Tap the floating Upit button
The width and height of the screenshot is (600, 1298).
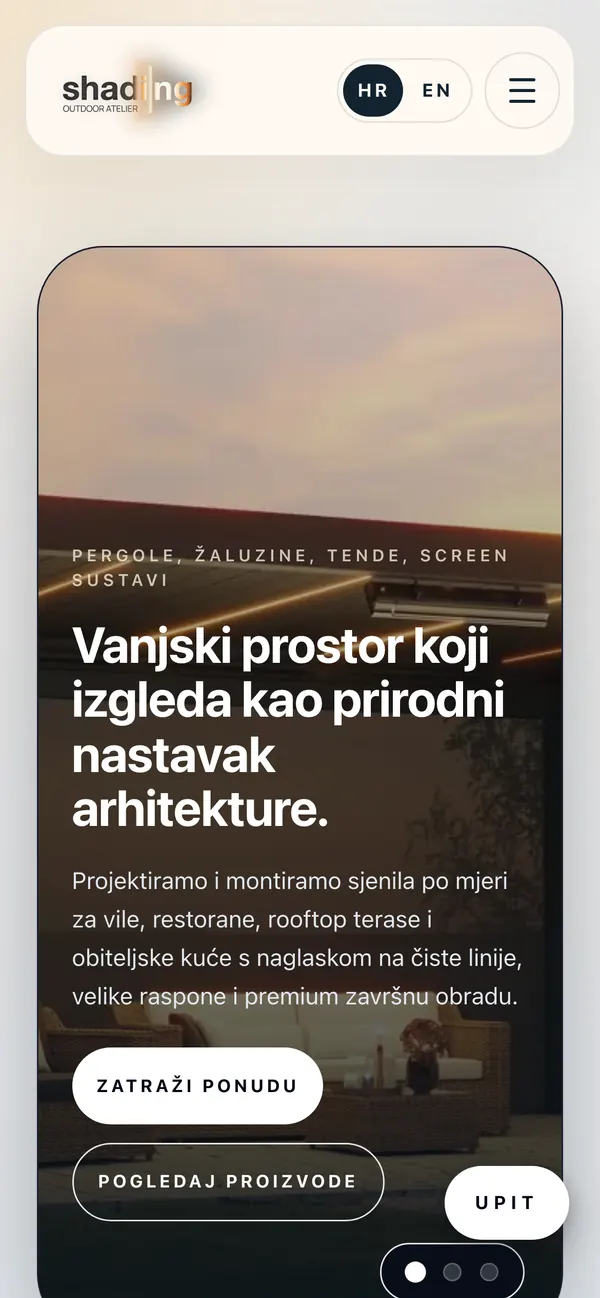click(506, 1203)
